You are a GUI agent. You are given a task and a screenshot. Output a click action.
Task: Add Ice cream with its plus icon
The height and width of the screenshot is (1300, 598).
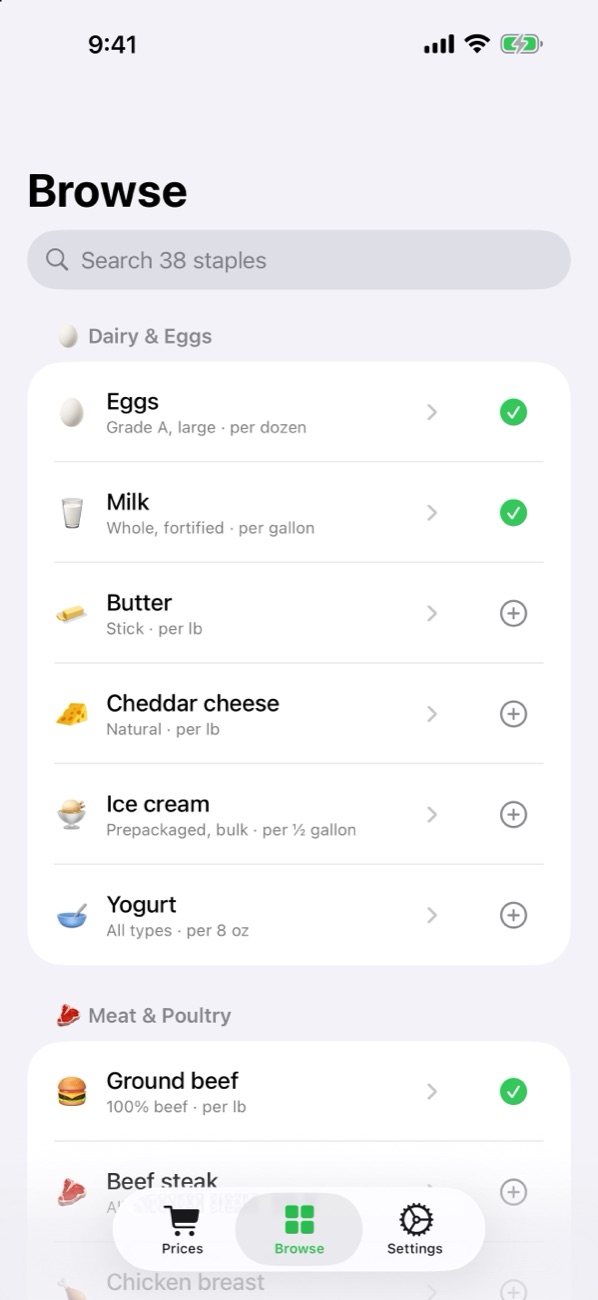513,815
